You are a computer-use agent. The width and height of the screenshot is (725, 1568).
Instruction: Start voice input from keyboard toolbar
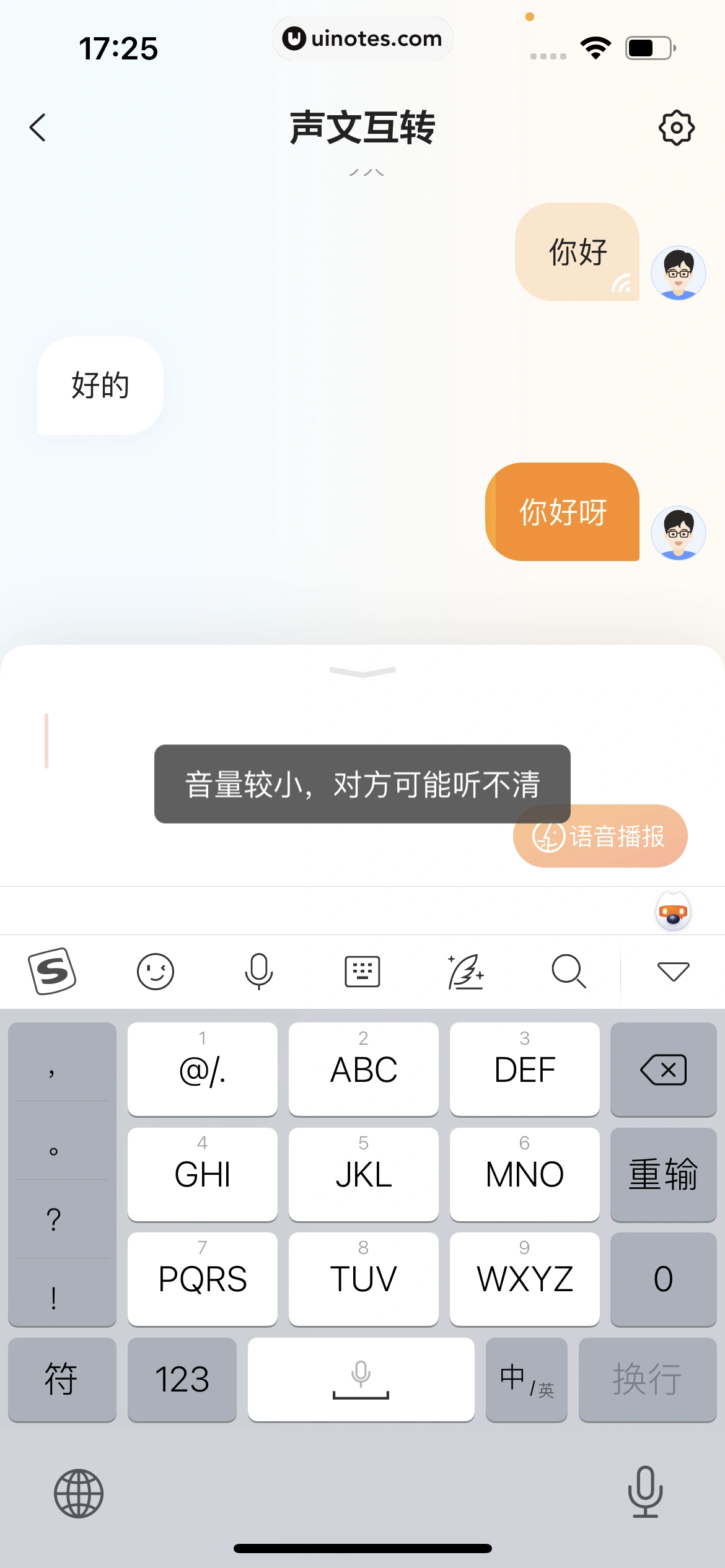tap(258, 971)
